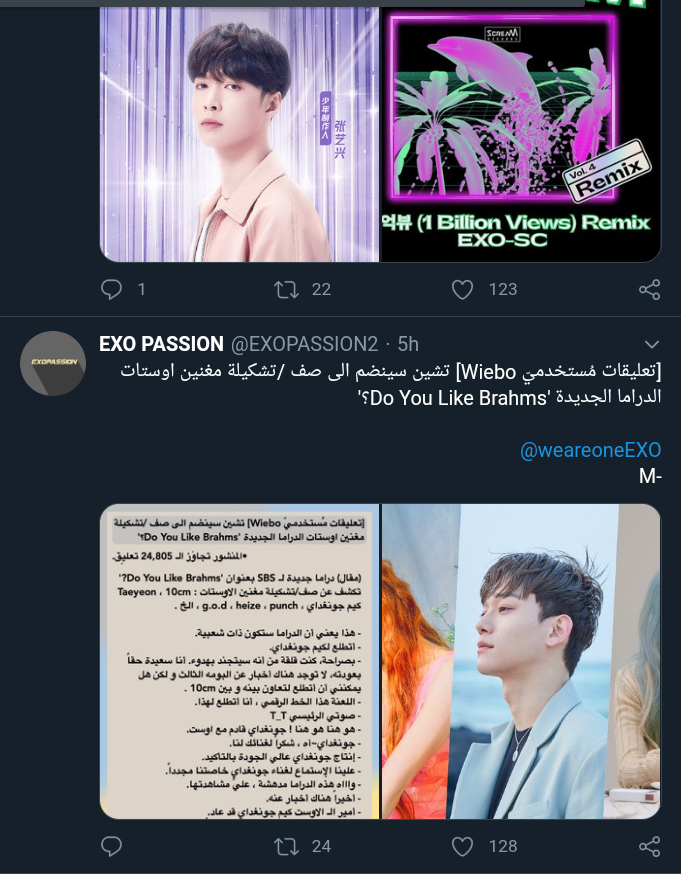Share the EXO-SC Remix tweet

pos(649,289)
